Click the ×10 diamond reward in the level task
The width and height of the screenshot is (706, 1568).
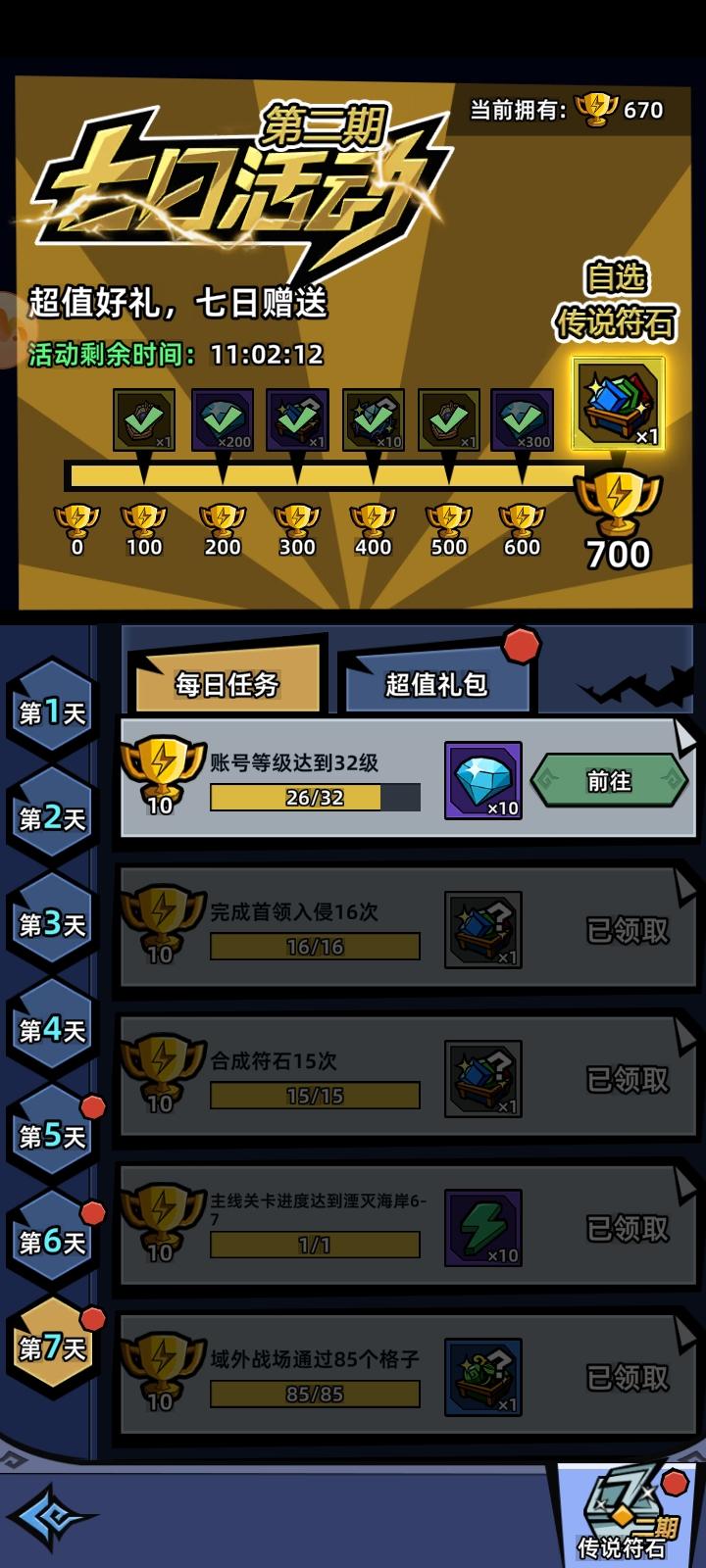point(483,783)
